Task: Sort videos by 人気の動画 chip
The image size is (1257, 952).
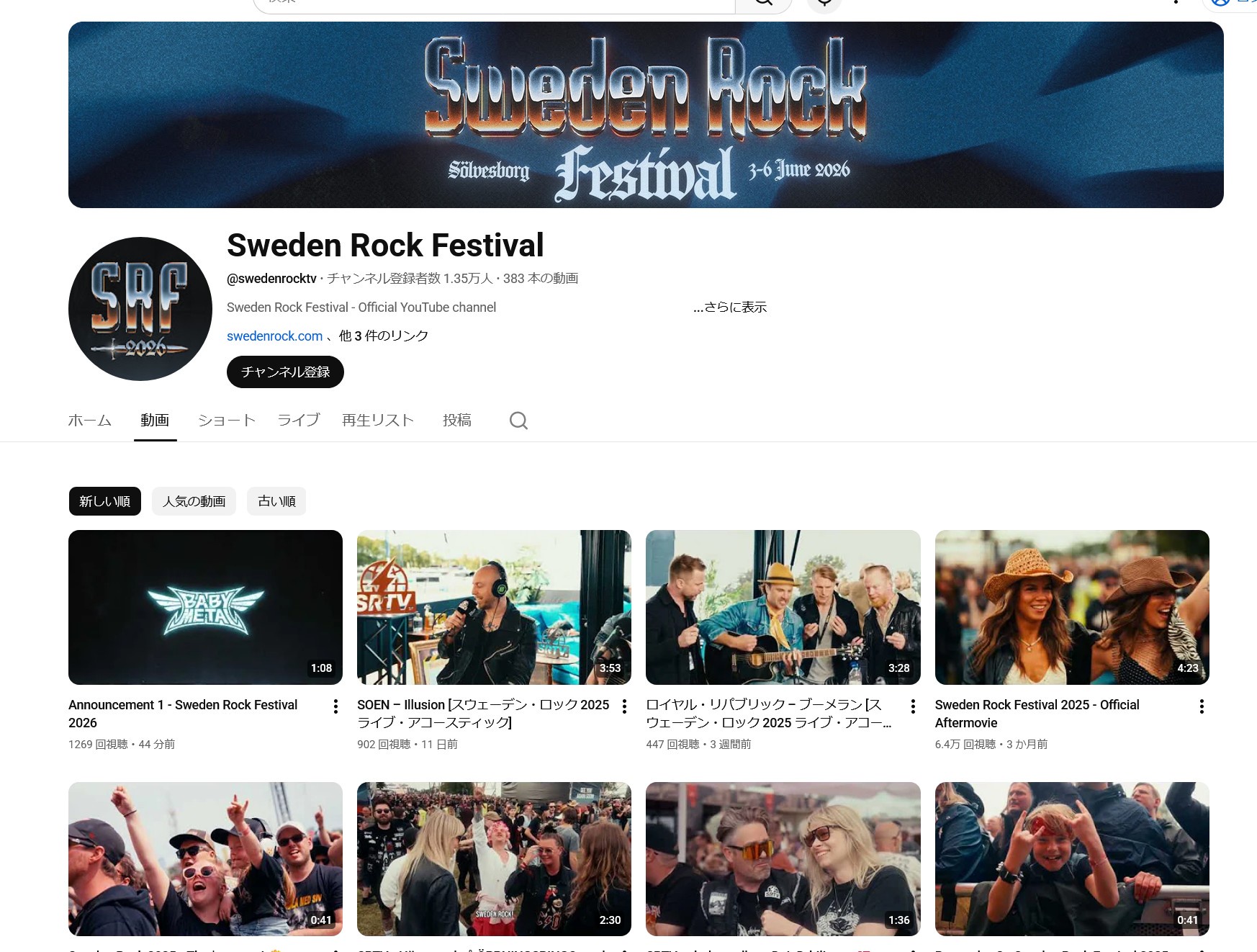Action: click(194, 501)
